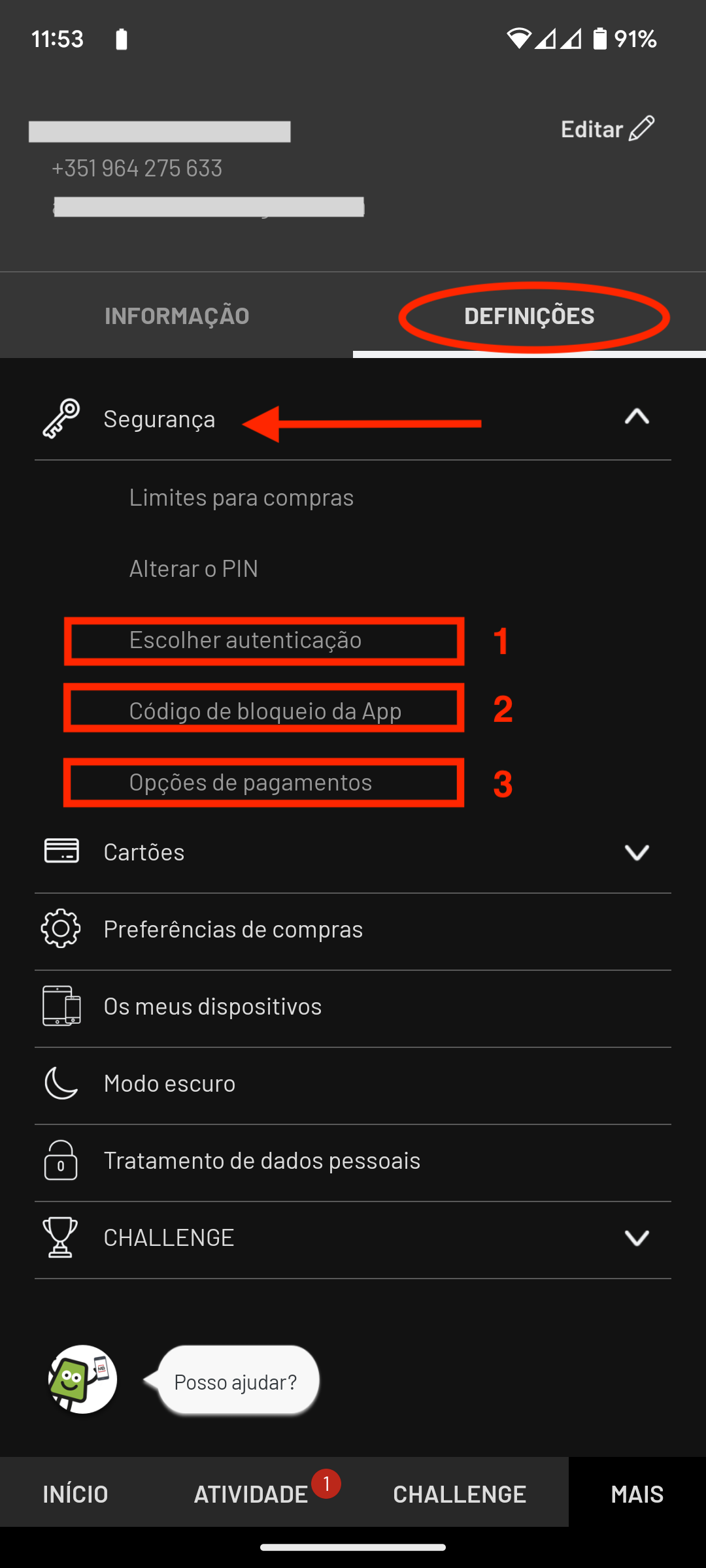
Task: Open Código de bloqueio da App
Action: tap(265, 711)
